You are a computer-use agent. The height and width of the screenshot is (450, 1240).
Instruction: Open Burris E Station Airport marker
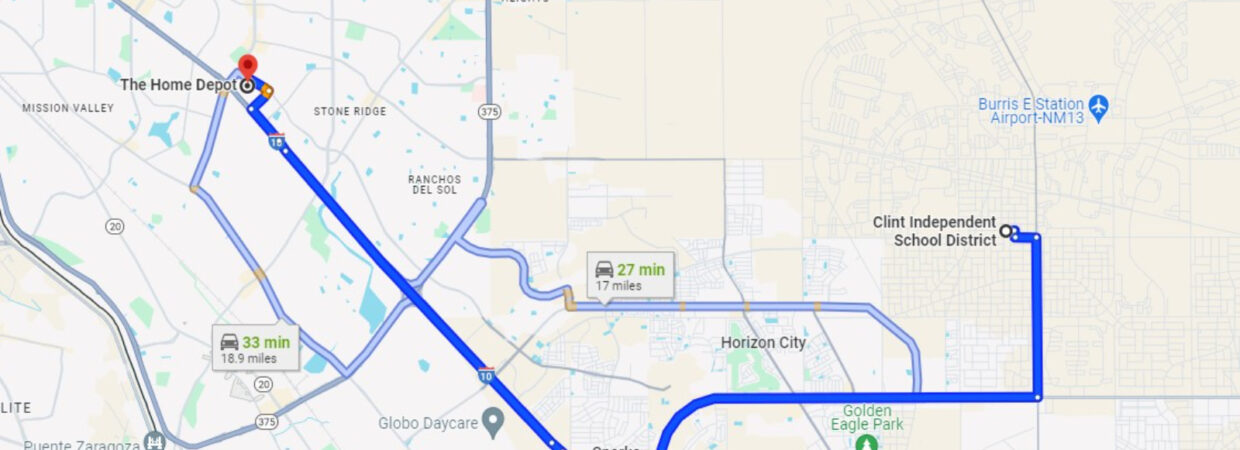pyautogui.click(x=1099, y=104)
